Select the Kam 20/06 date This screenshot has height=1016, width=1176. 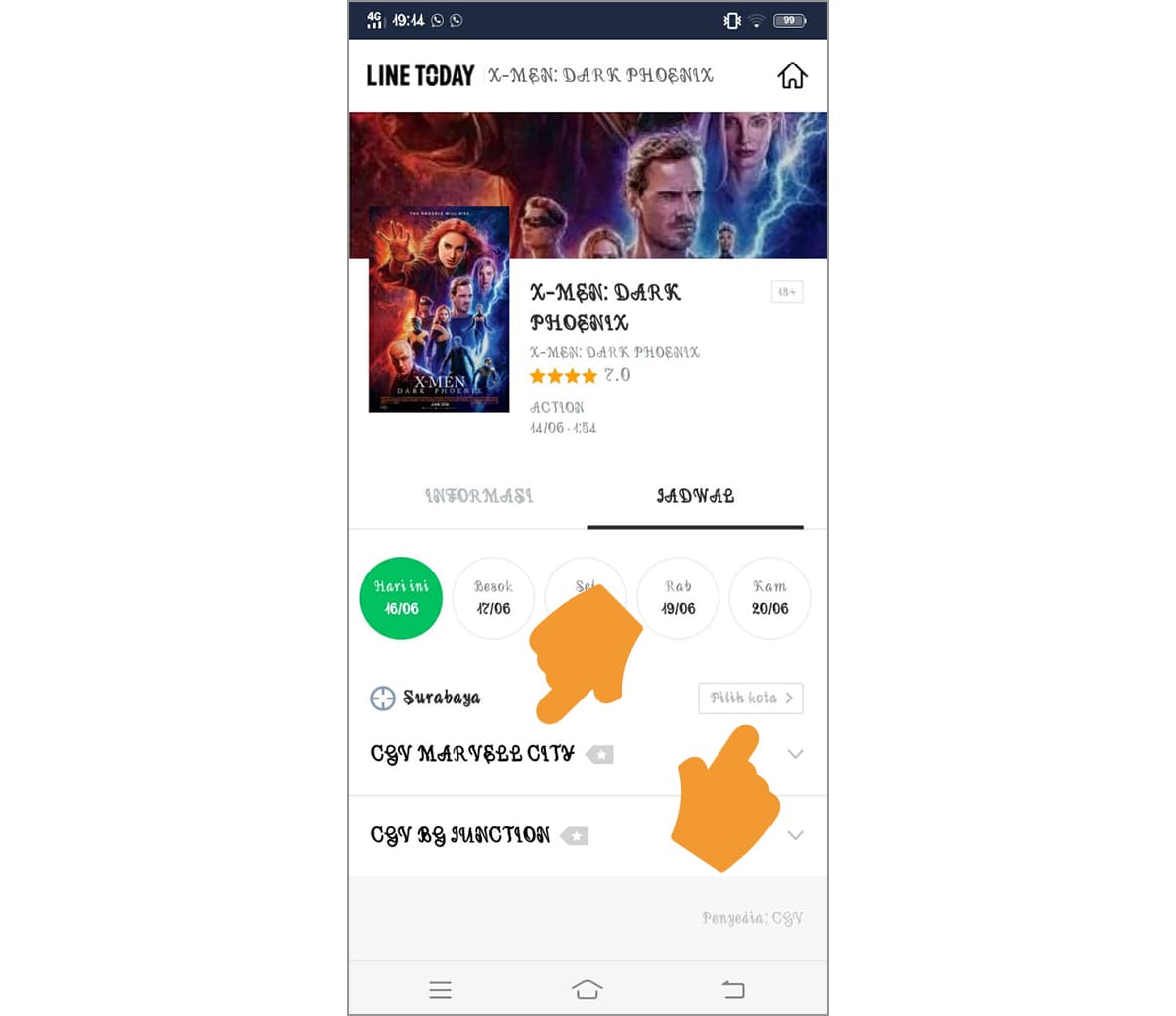click(770, 598)
